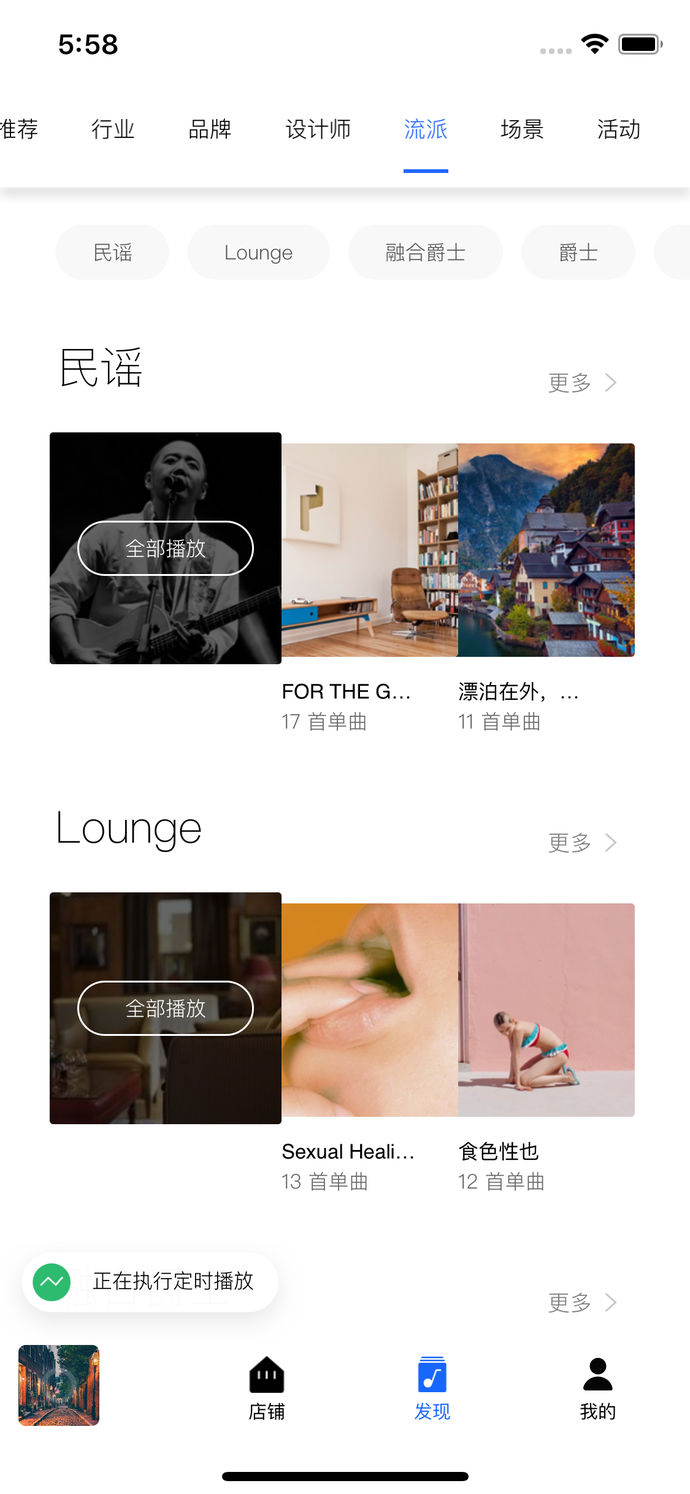Choose the 融合爵士 chip
The height and width of the screenshot is (1494, 690).
pos(425,253)
